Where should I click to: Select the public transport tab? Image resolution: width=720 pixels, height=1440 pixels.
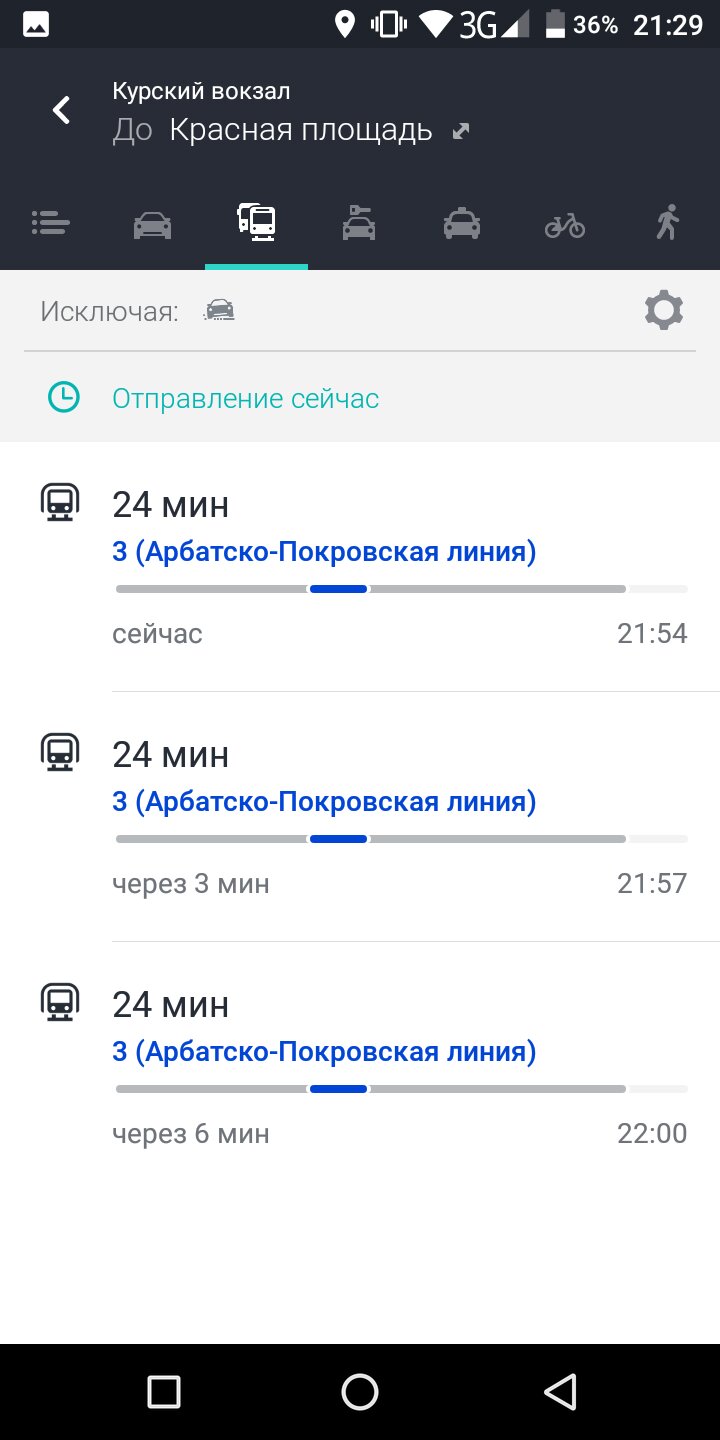(x=256, y=222)
